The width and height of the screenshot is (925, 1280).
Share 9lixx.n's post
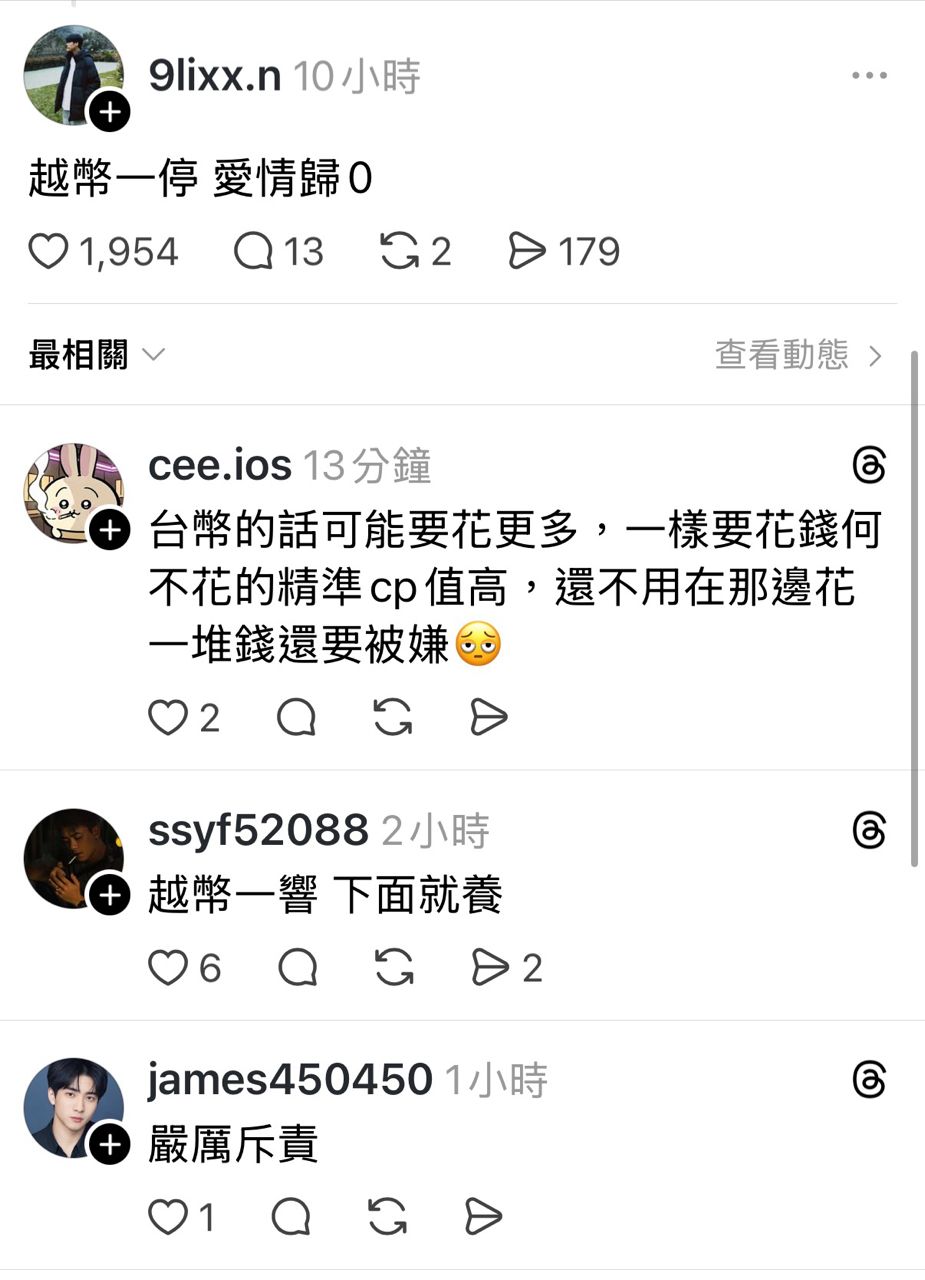(x=528, y=252)
